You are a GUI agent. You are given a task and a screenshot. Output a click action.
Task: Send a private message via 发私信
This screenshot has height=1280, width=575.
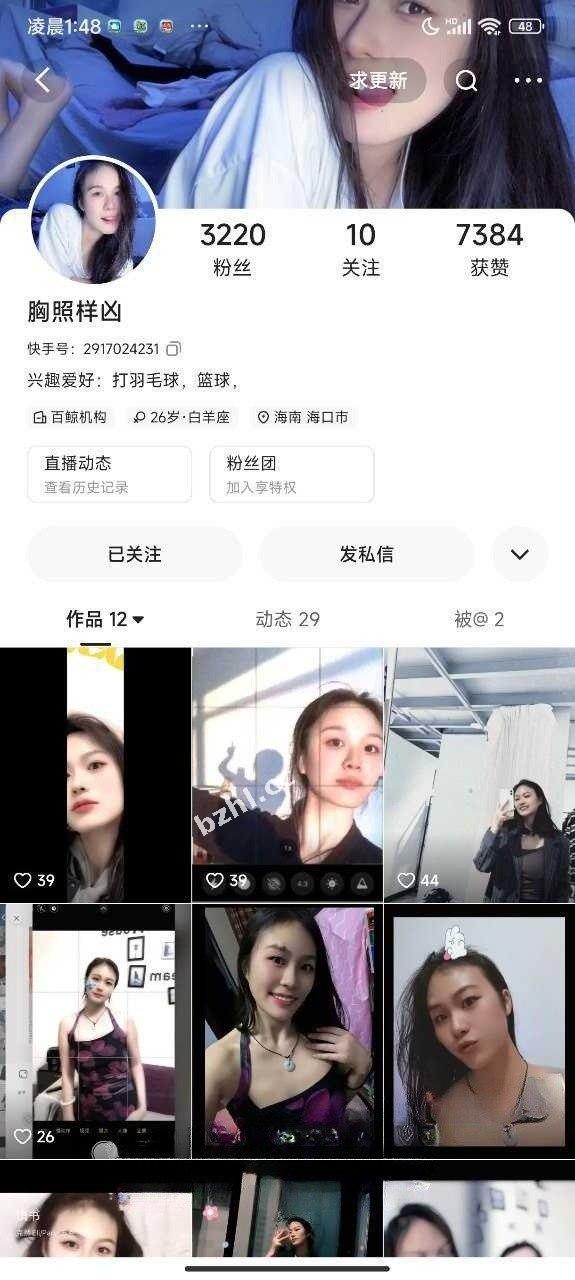[366, 554]
